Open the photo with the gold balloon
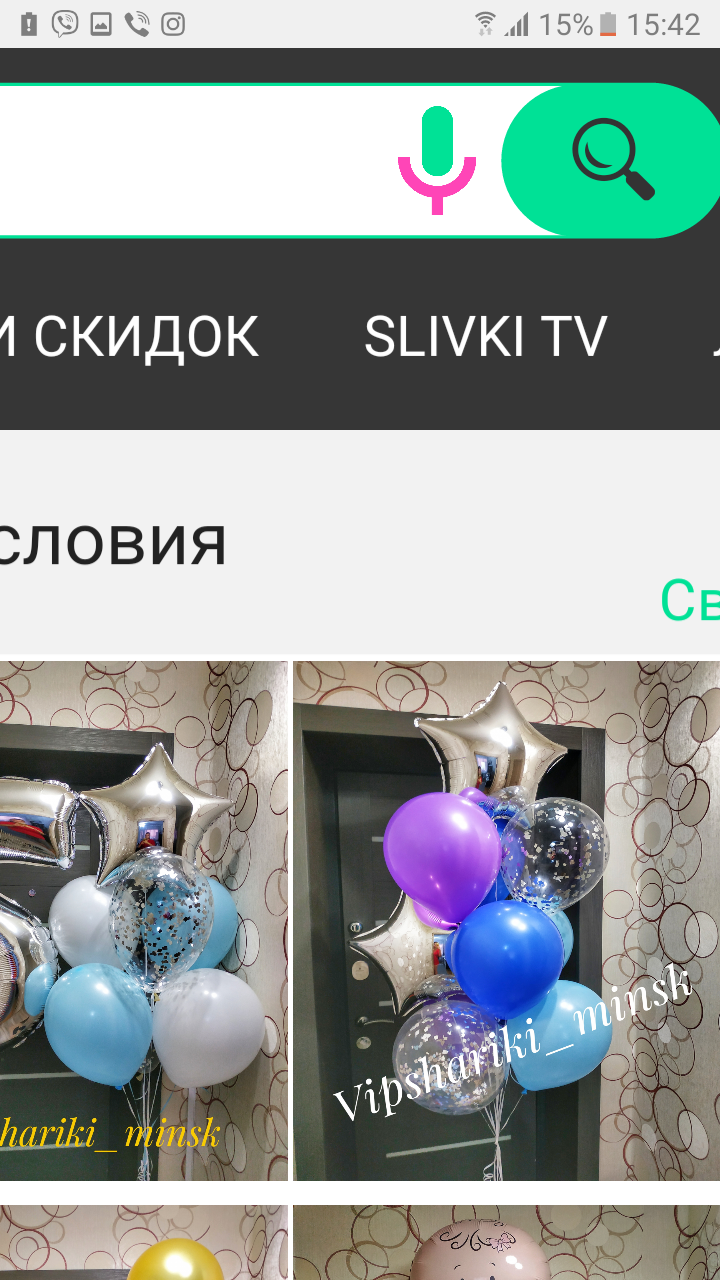Screen dimensions: 720x1280 [x=143, y=1245]
